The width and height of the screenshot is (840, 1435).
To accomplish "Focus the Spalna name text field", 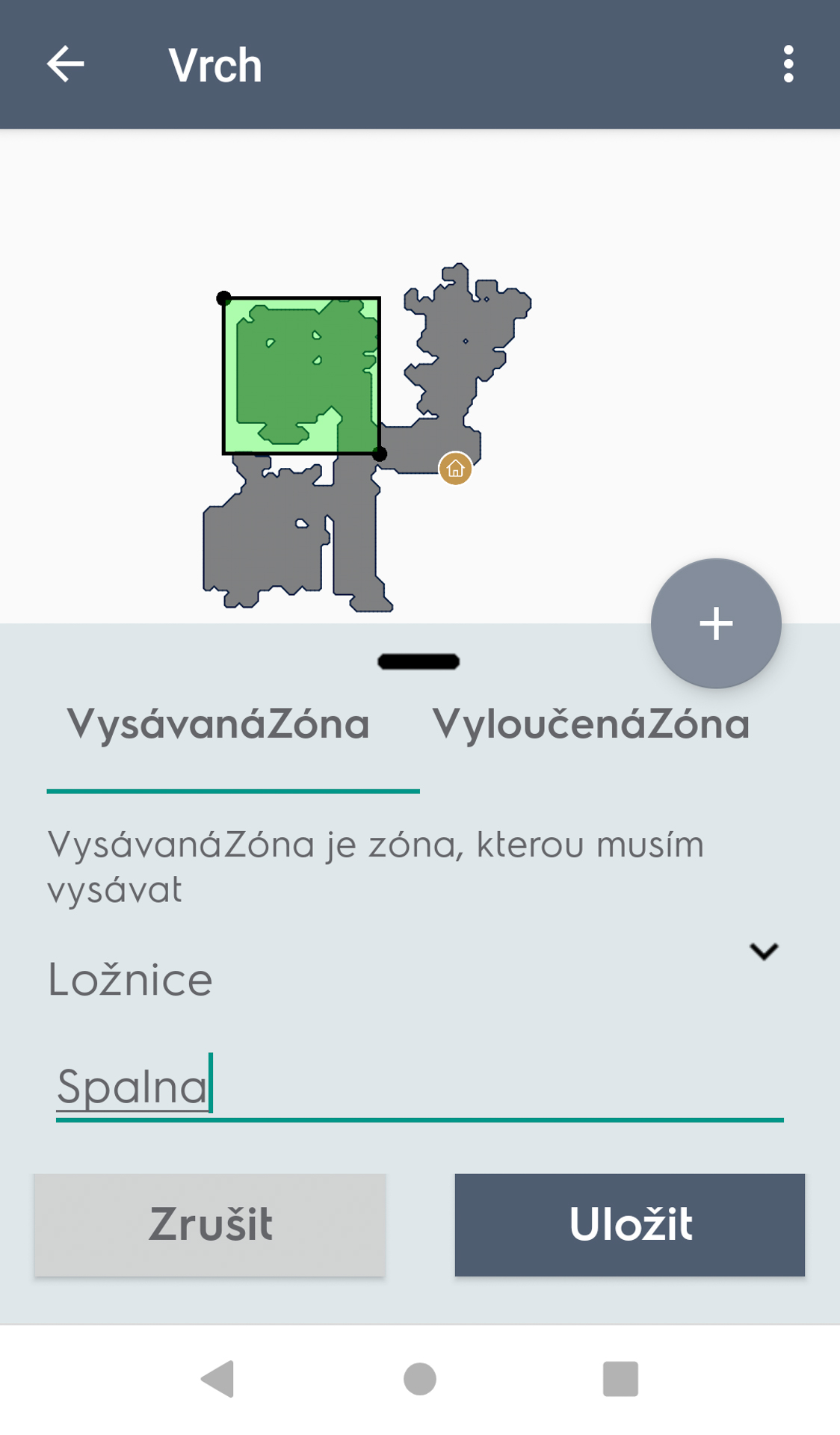I will (419, 1087).
